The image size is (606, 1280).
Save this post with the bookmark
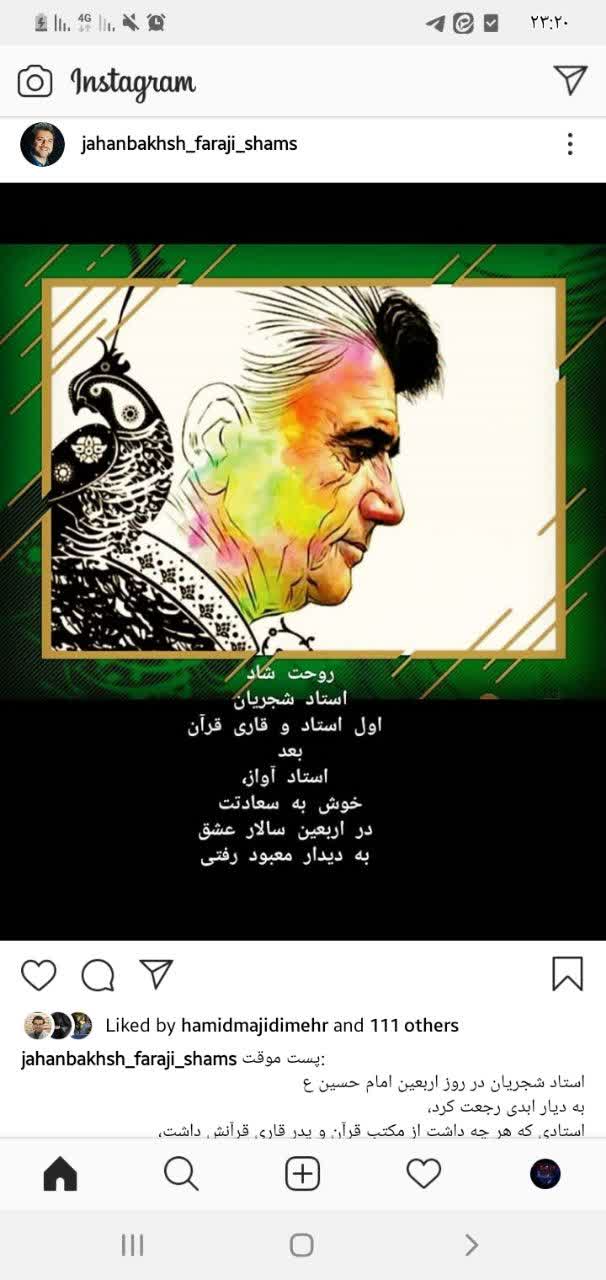[x=567, y=973]
